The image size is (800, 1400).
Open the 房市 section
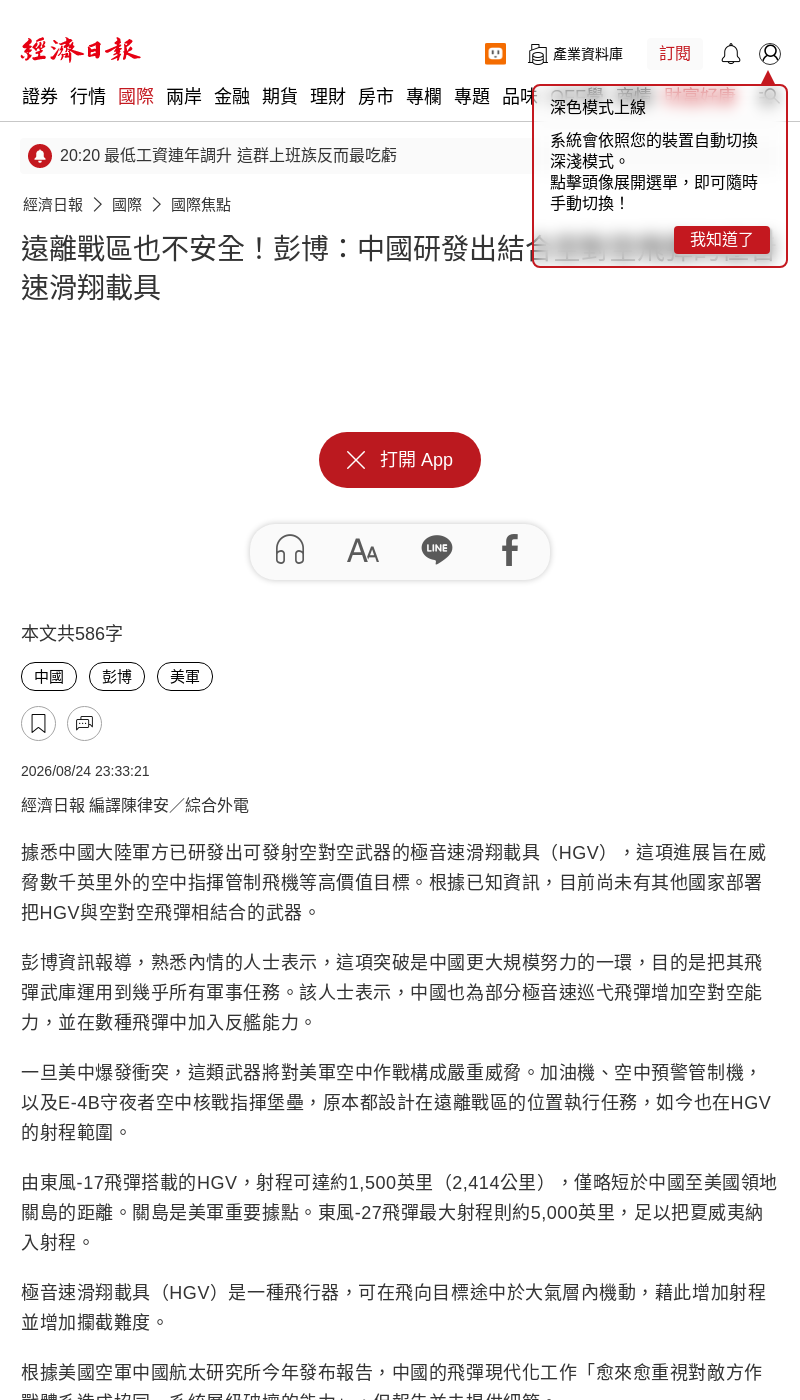click(x=376, y=97)
